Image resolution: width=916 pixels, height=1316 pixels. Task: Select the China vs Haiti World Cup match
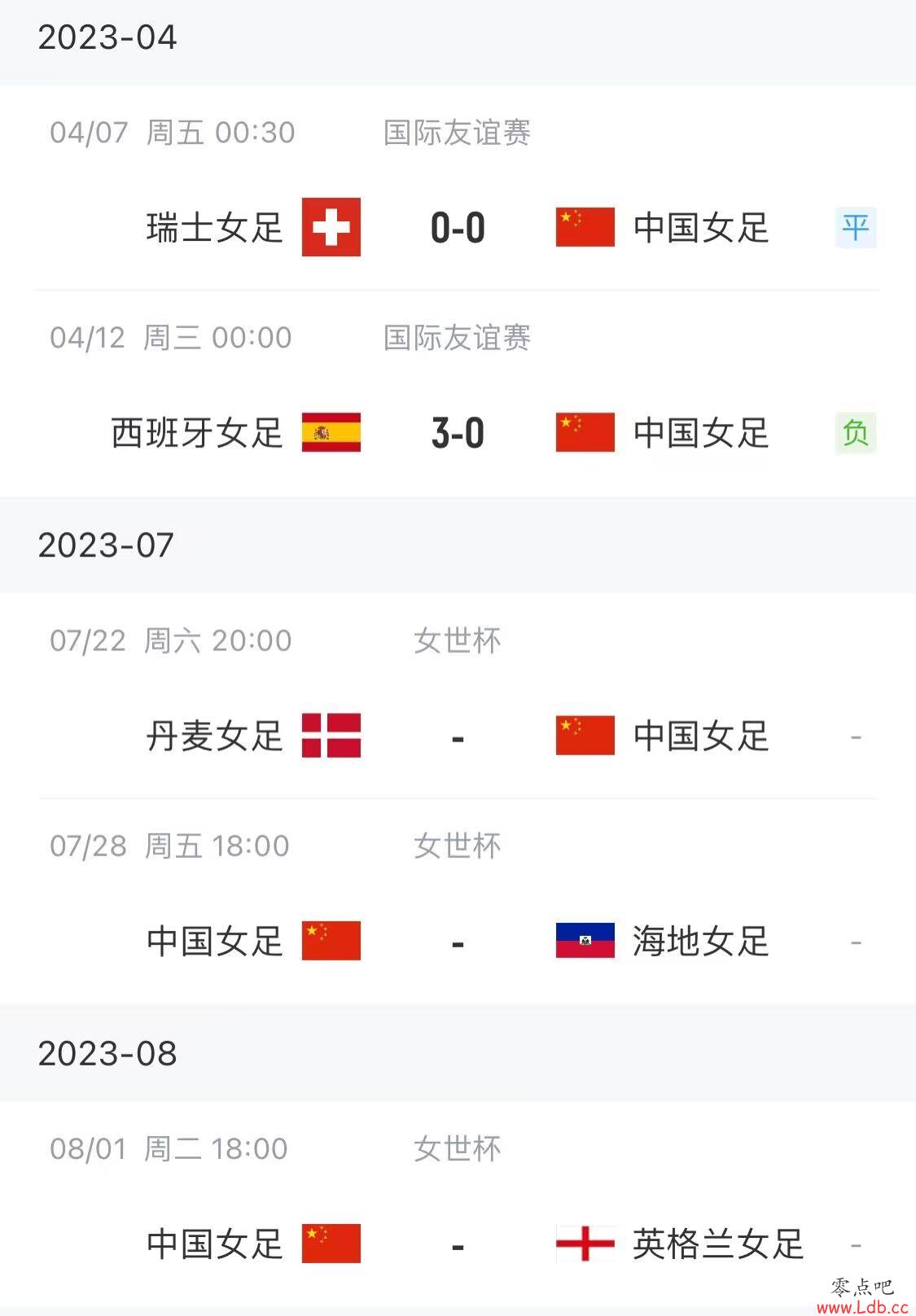[x=458, y=941]
